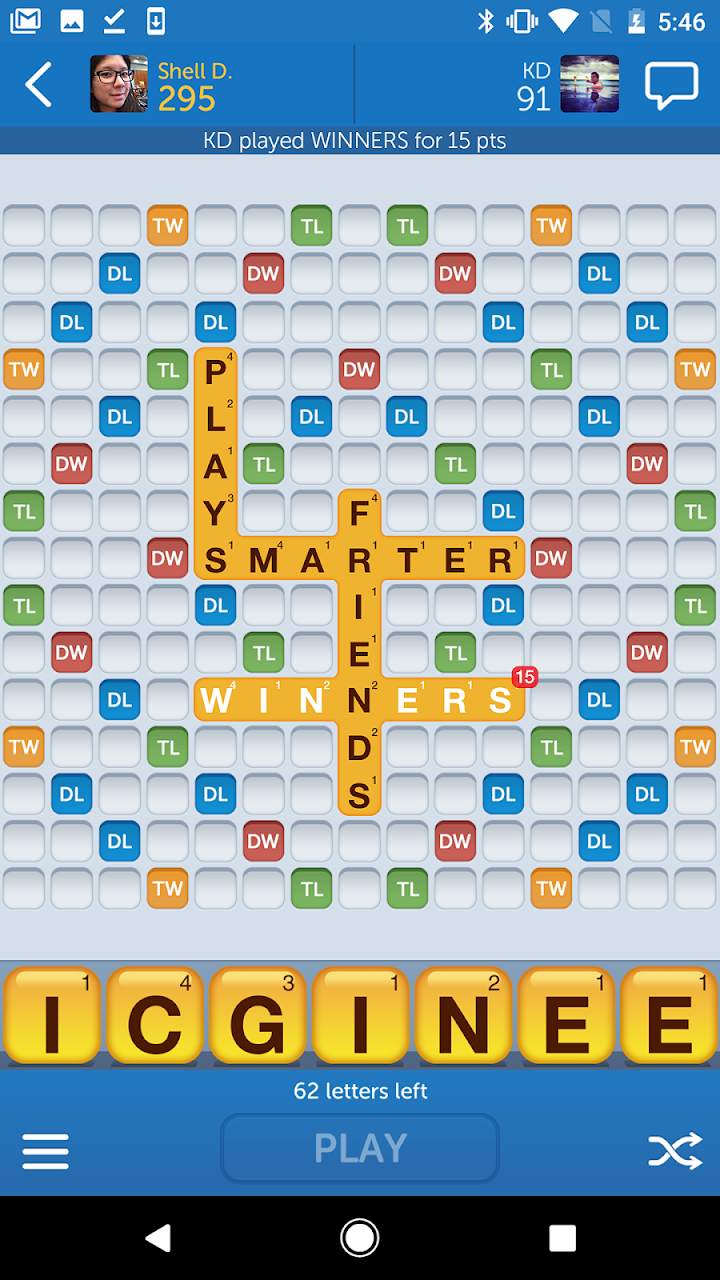Shuffle the rack tiles
Screen dimensions: 720x1280
(674, 1151)
